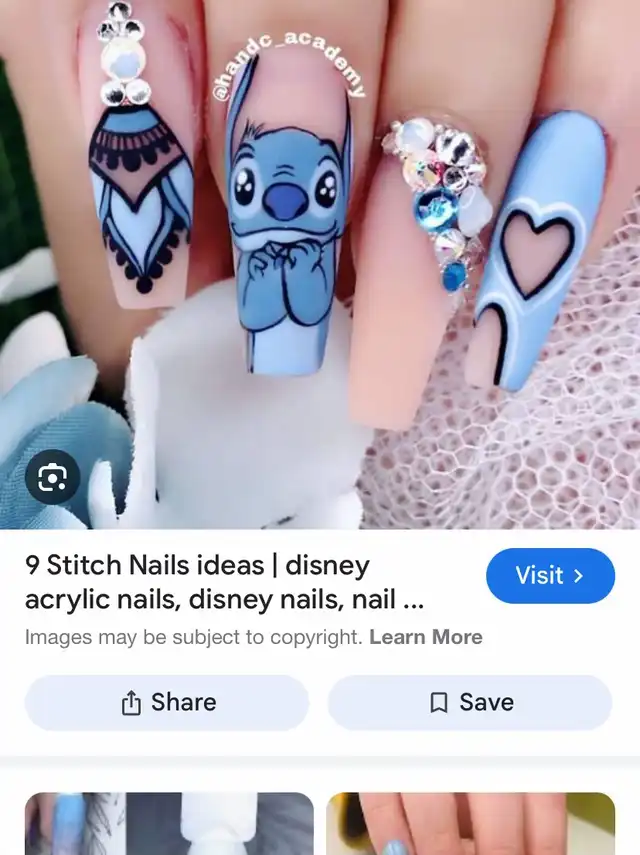Open the Learn More copyright link
640x855 pixels.
[426, 637]
